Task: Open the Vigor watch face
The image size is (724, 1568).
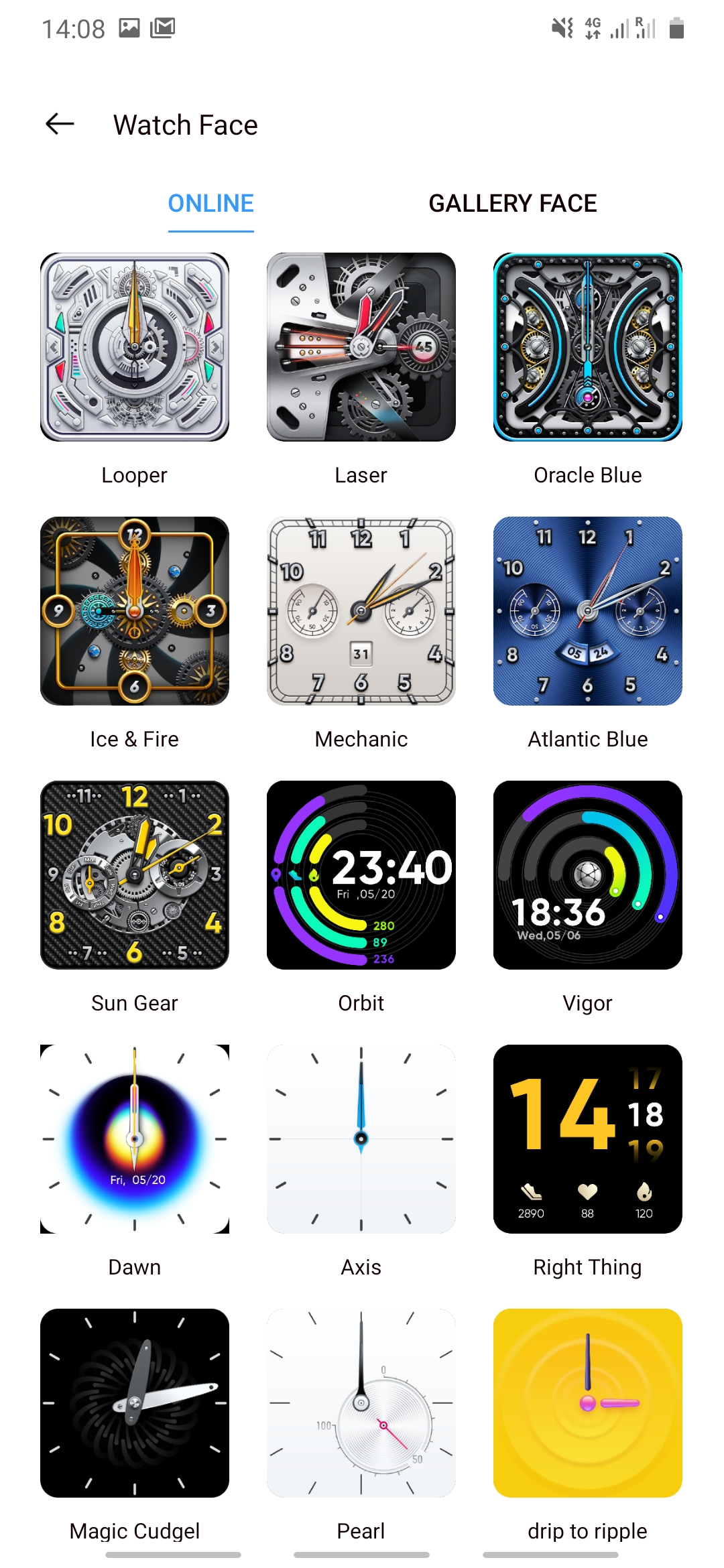Action: (x=588, y=875)
